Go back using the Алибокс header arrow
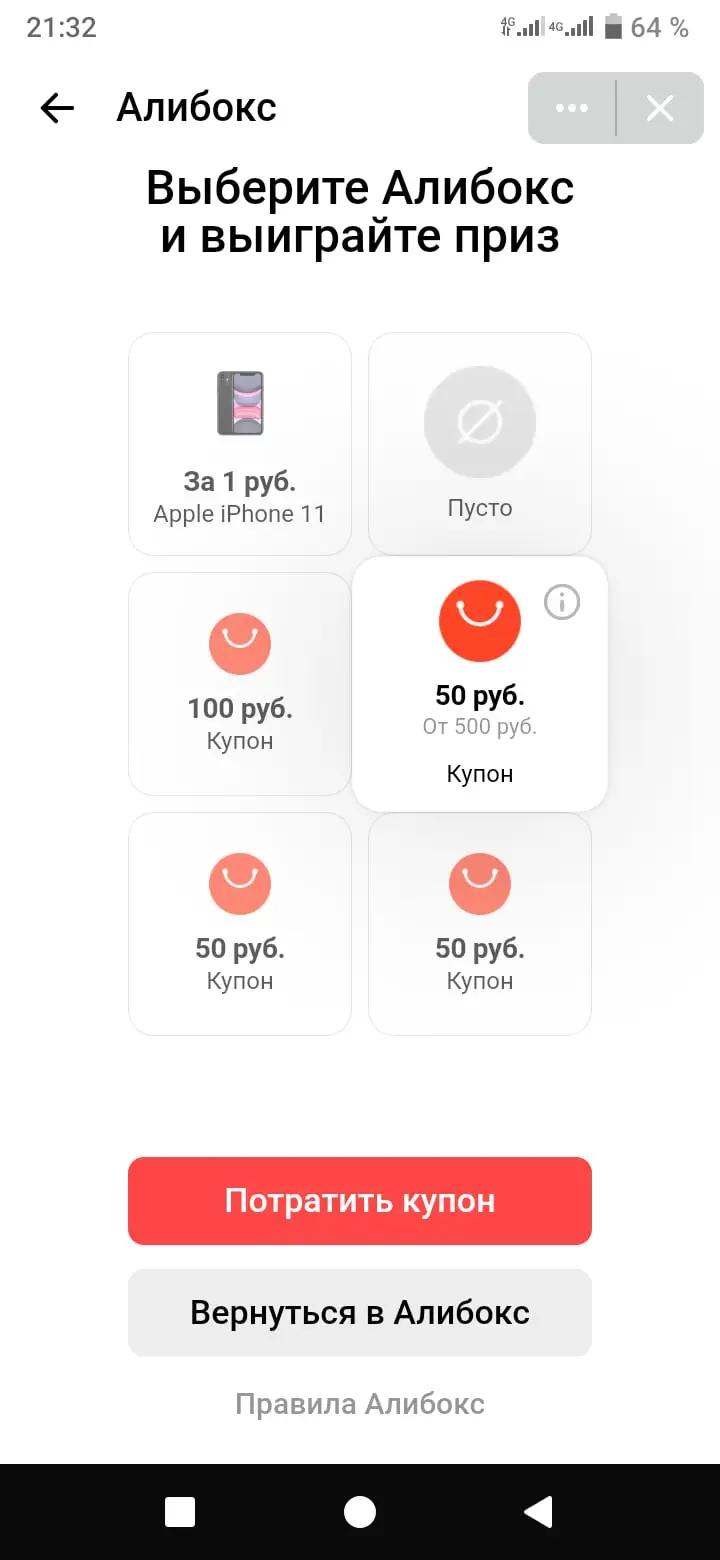This screenshot has width=720, height=1560. point(57,108)
